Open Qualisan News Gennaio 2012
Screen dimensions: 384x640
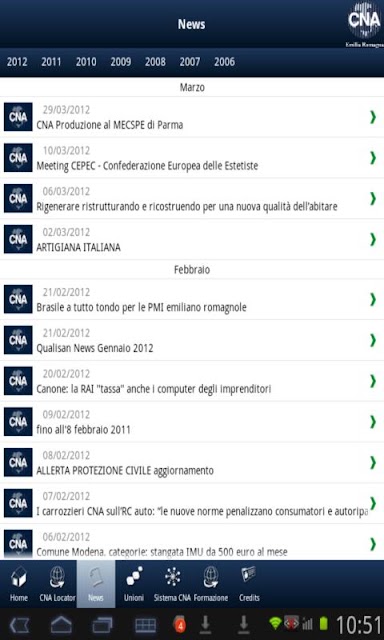pyautogui.click(x=192, y=340)
